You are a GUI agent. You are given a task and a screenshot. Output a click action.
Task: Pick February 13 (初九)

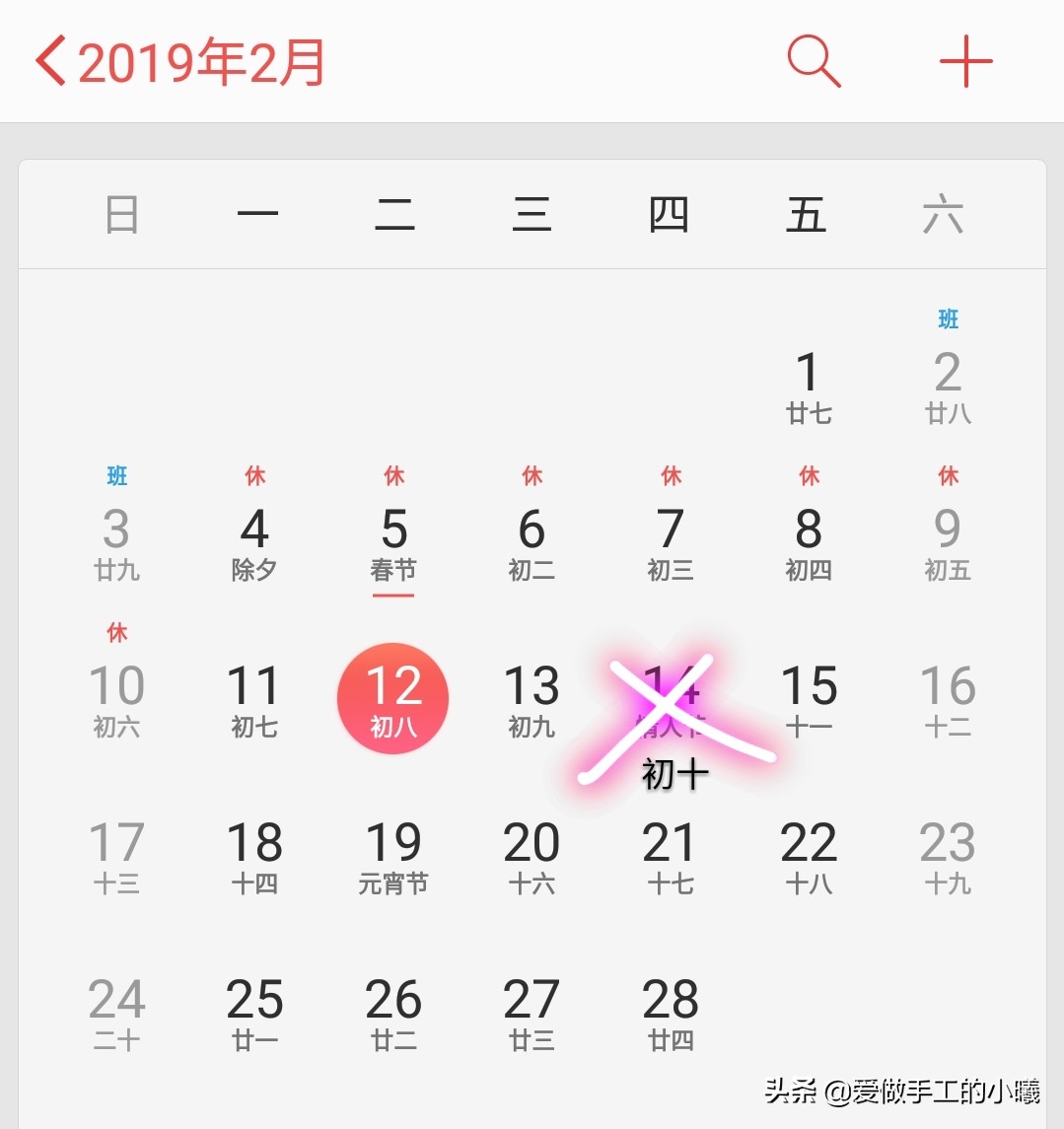click(532, 698)
